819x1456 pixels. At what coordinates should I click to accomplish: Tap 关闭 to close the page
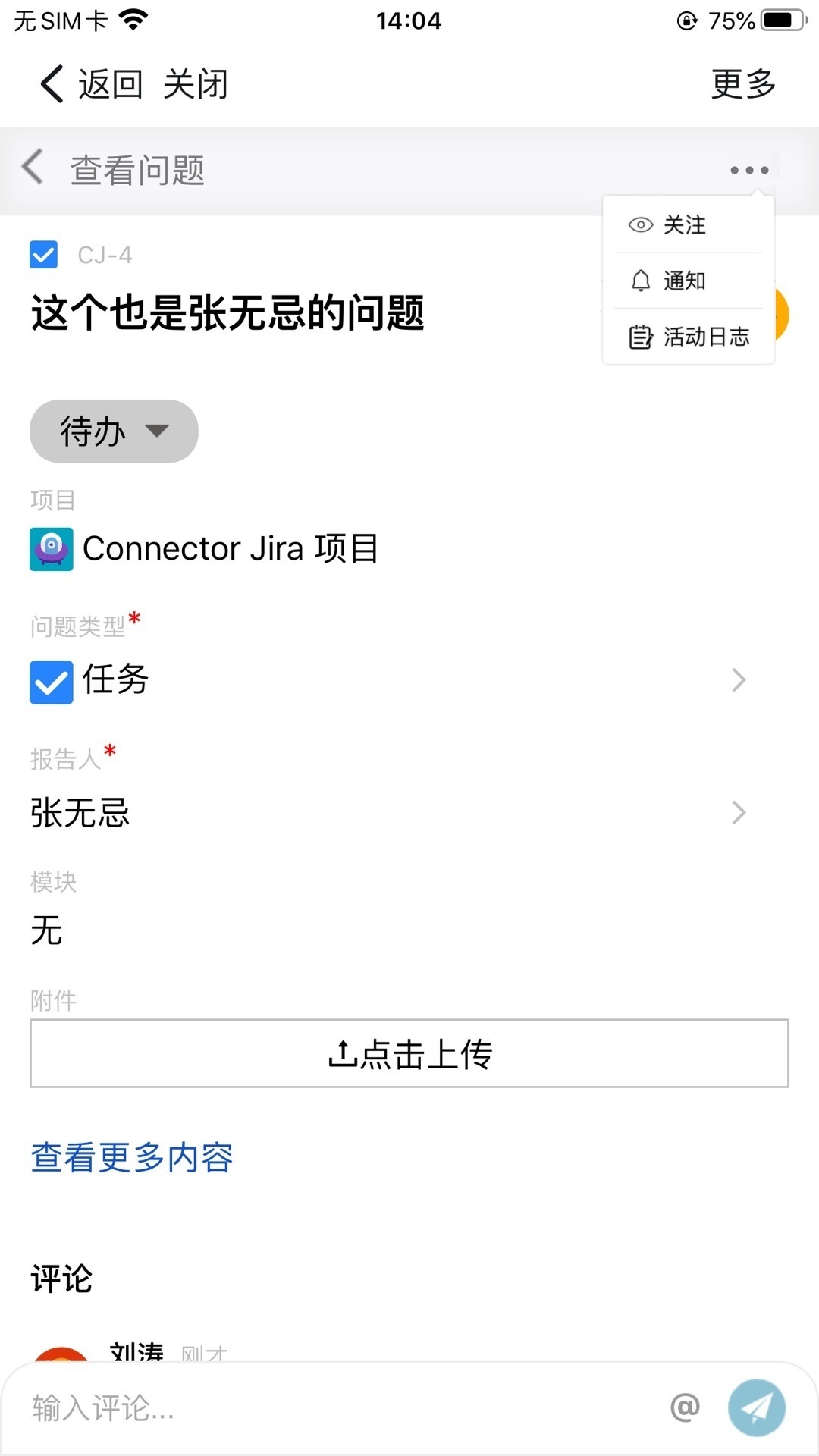196,83
